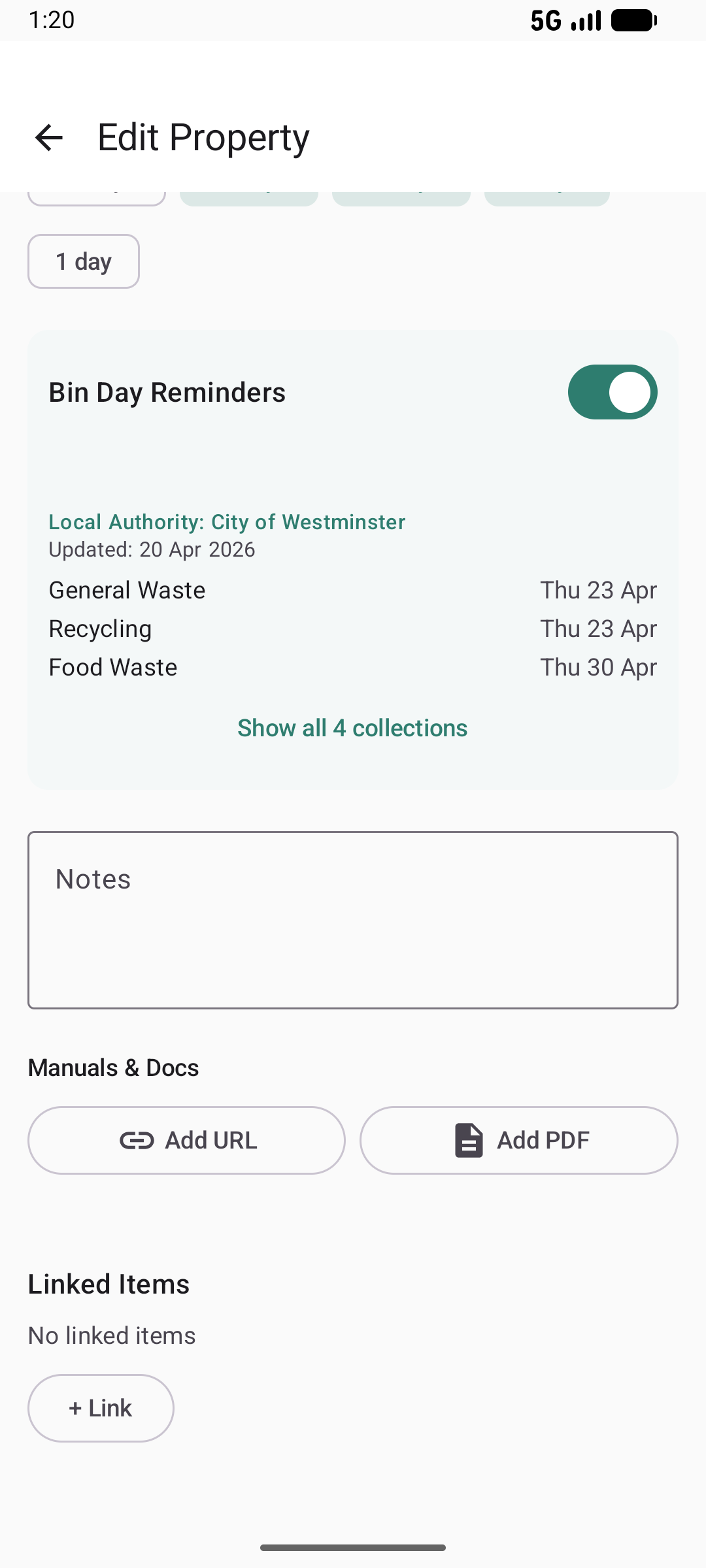Open the Local Authority: City of Westminster link
This screenshot has width=706, height=1568.
pos(226,521)
